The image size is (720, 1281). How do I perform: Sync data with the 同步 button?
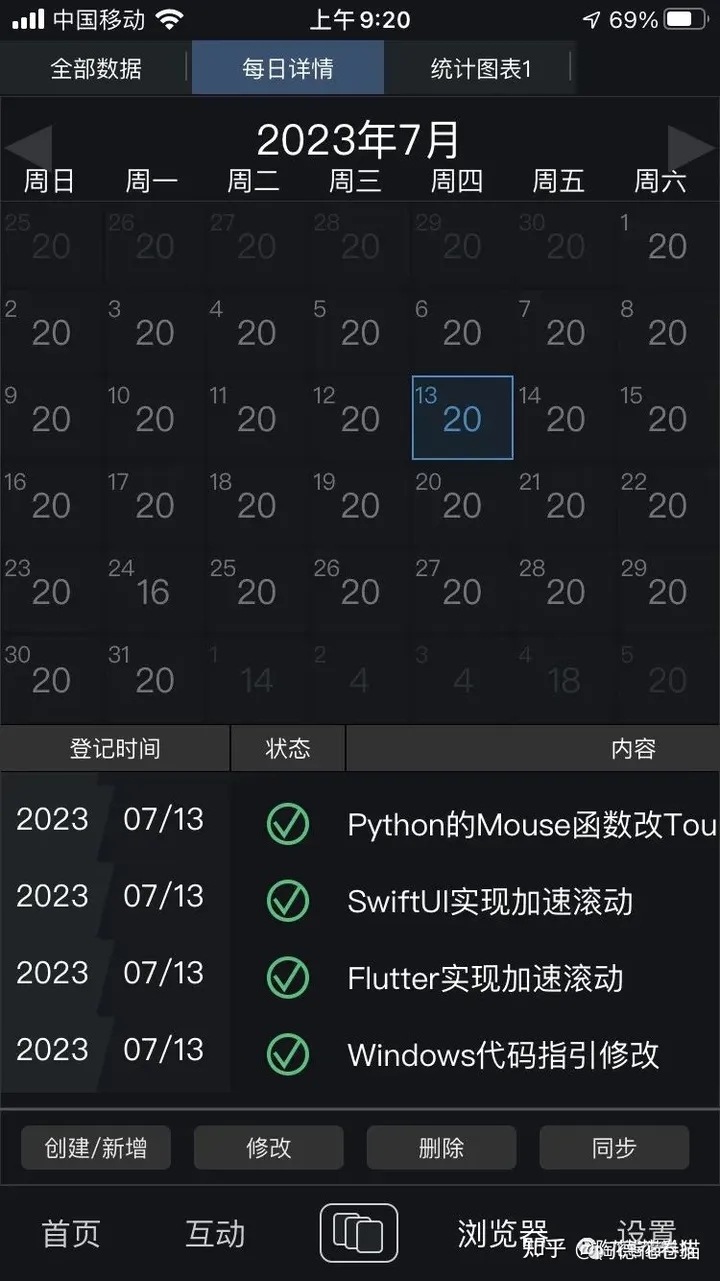pyautogui.click(x=614, y=1148)
